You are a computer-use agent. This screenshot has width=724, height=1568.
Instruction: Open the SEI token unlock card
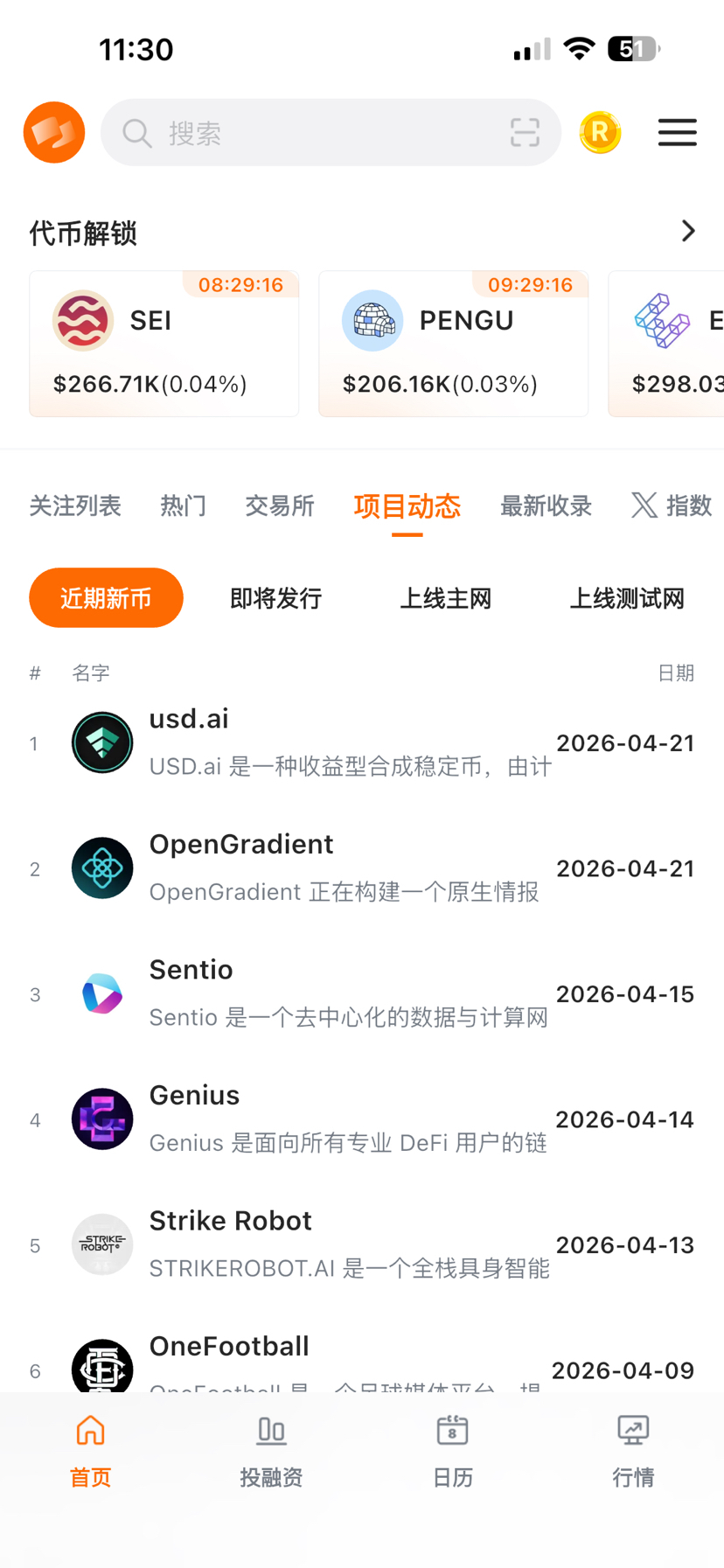164,344
